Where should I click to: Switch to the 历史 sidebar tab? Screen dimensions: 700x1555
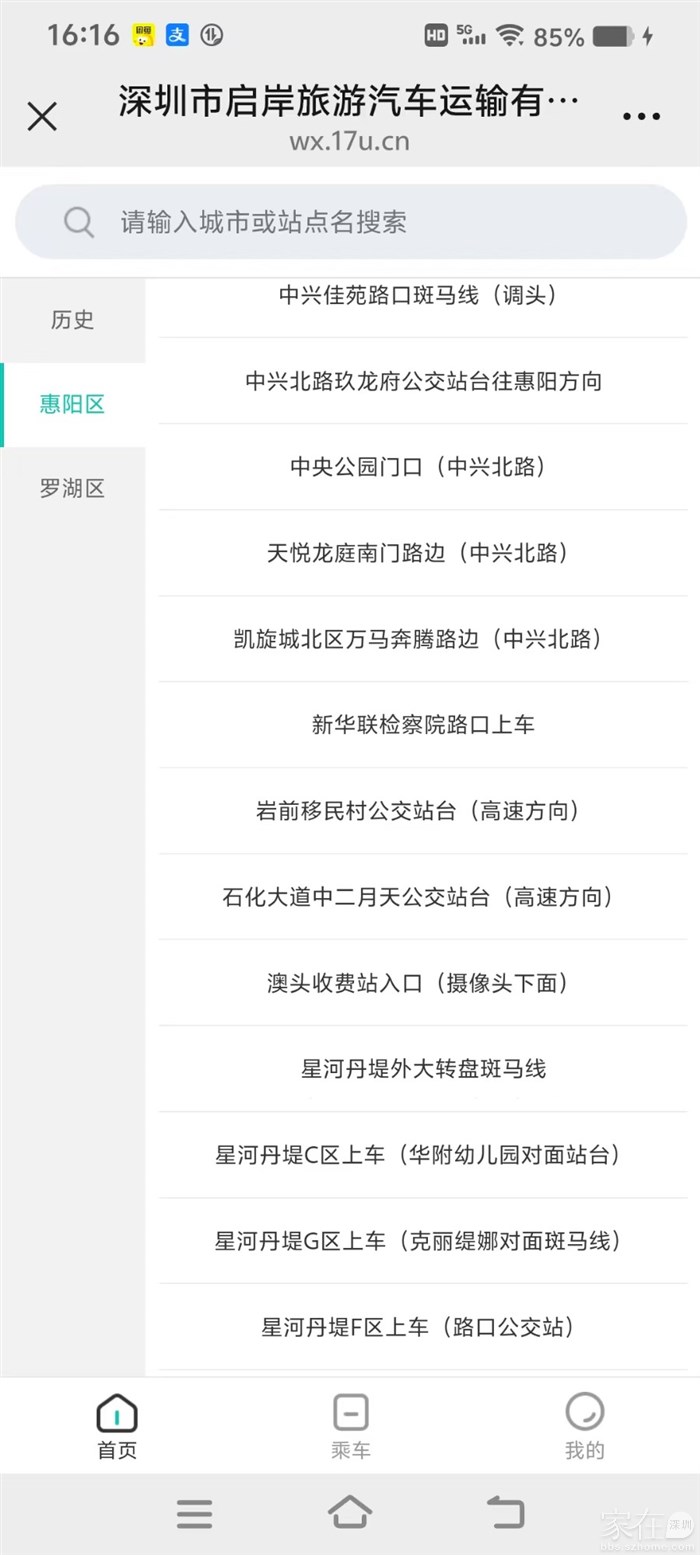tap(72, 320)
